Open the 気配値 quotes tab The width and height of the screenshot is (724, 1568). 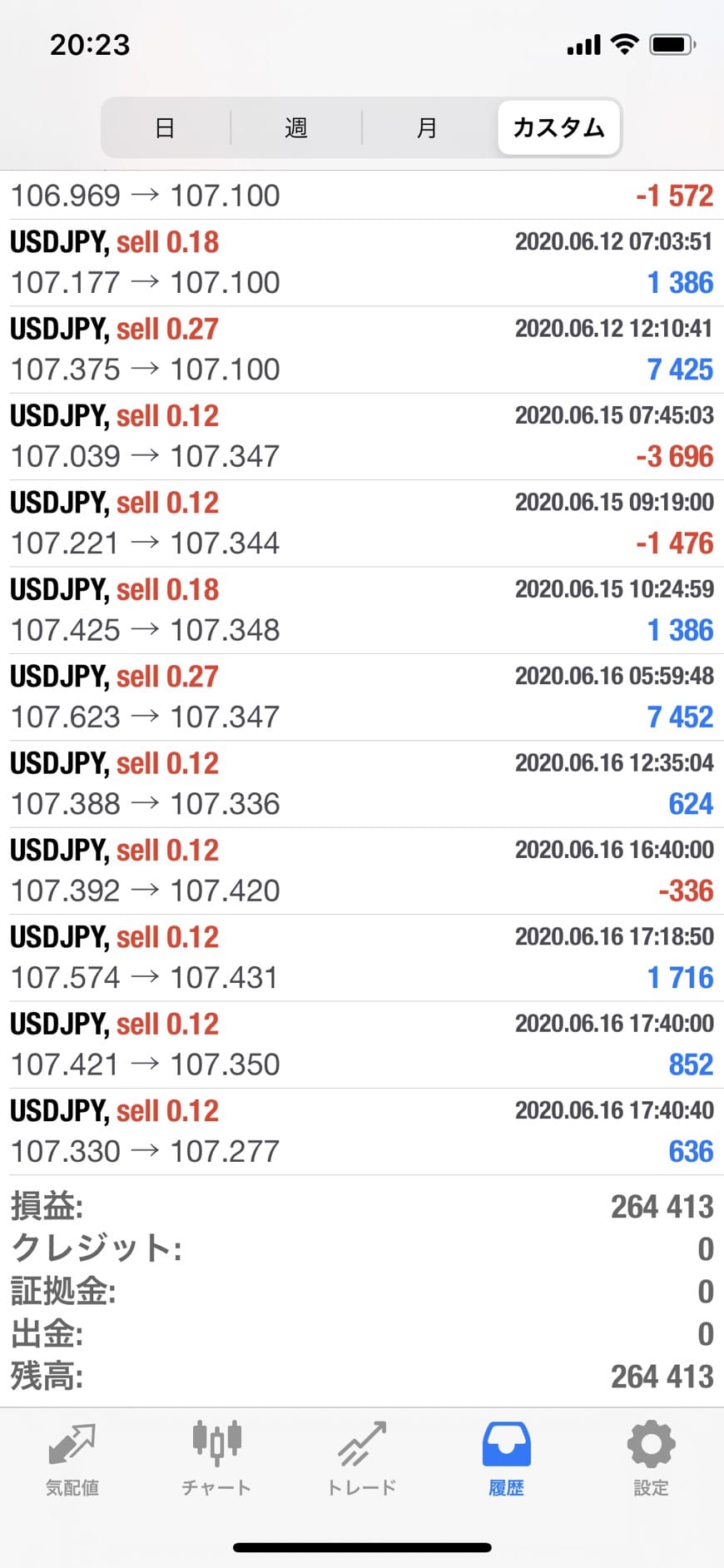tap(72, 1460)
